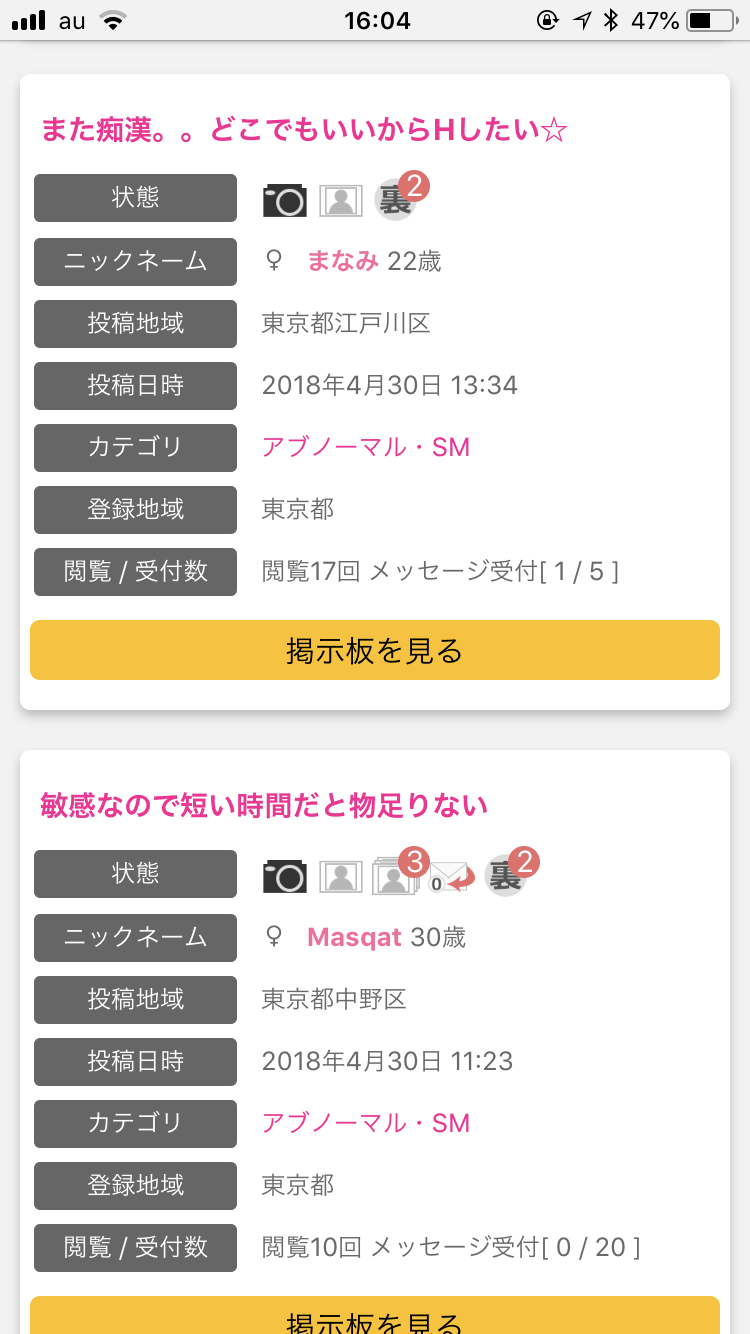
Task: Open まなみ's nickname profile link
Action: click(343, 261)
